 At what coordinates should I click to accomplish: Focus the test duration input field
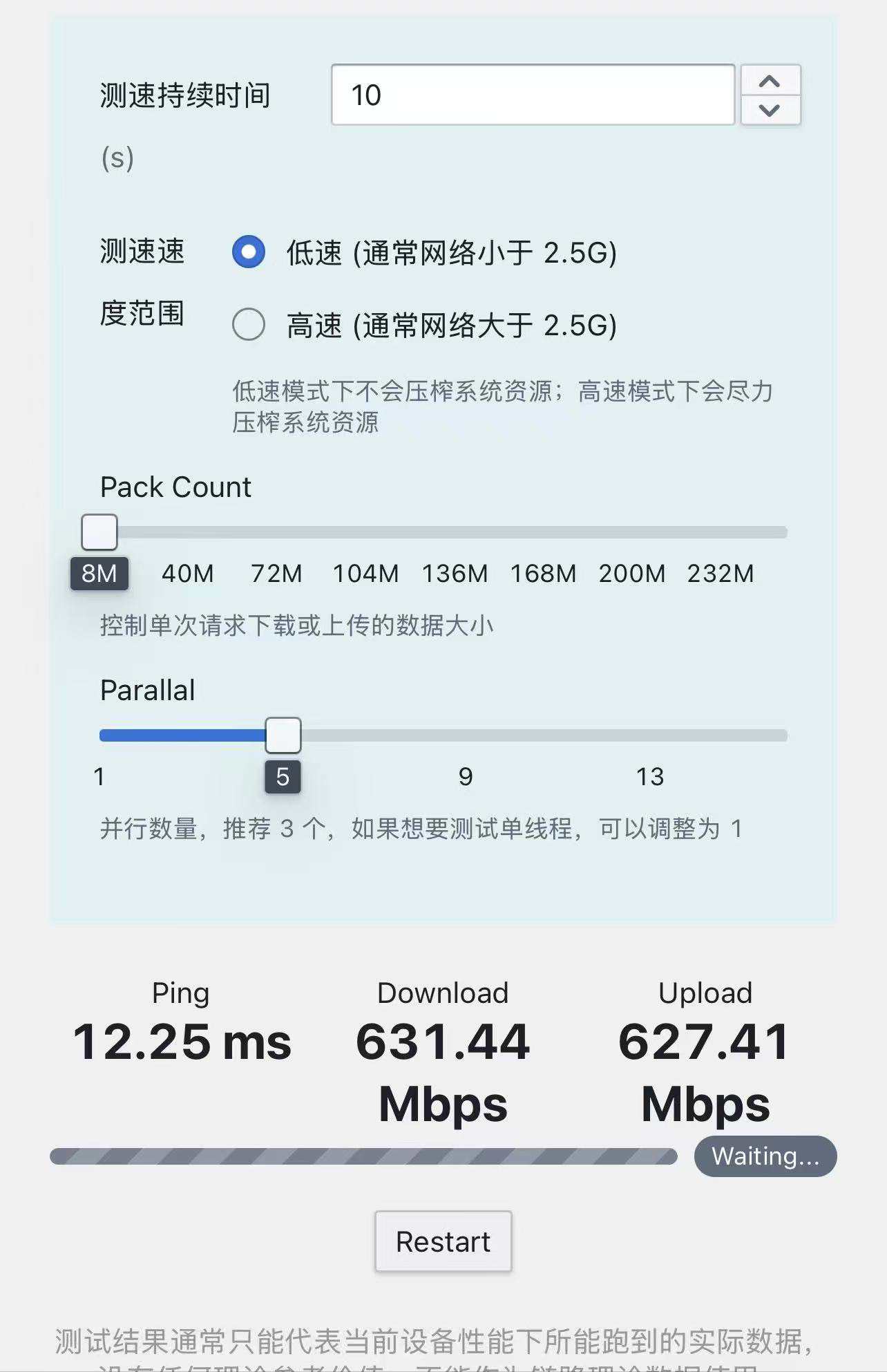tap(532, 95)
